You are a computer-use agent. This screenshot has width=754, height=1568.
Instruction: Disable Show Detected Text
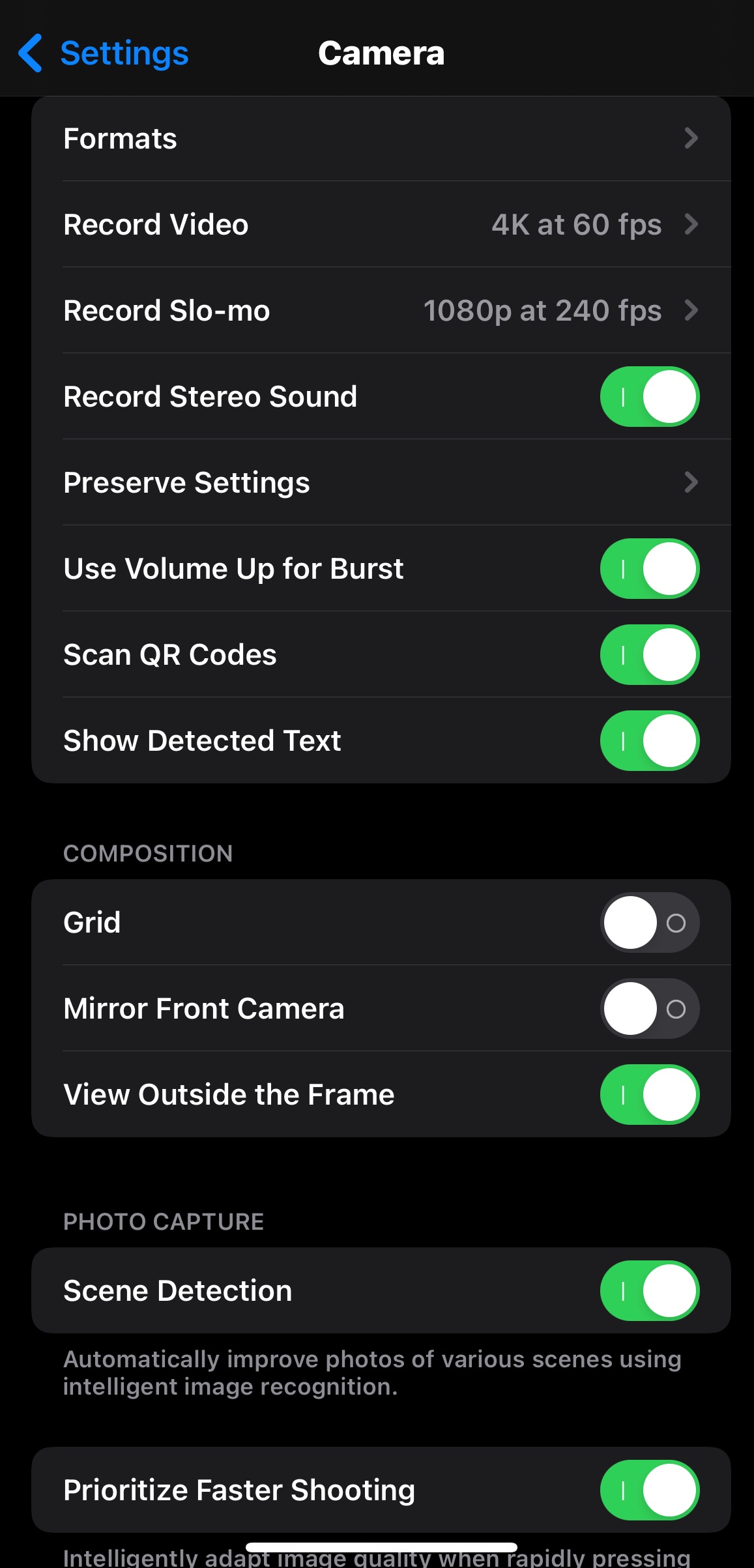coord(649,741)
